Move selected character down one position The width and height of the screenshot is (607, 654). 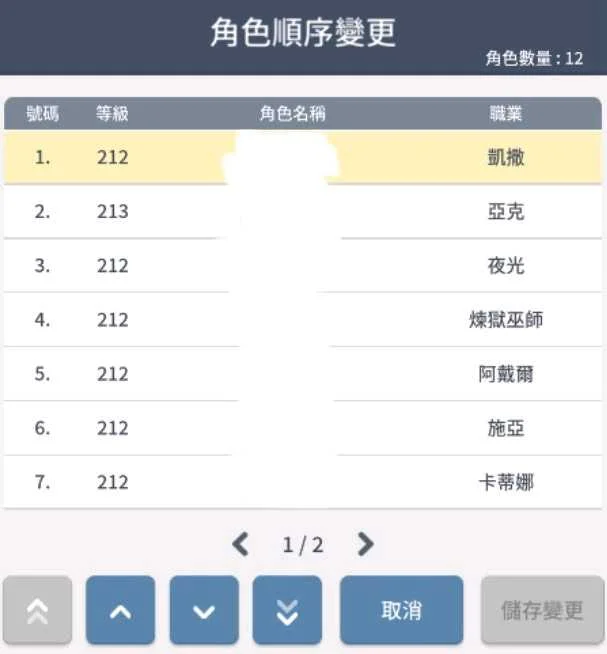(204, 610)
